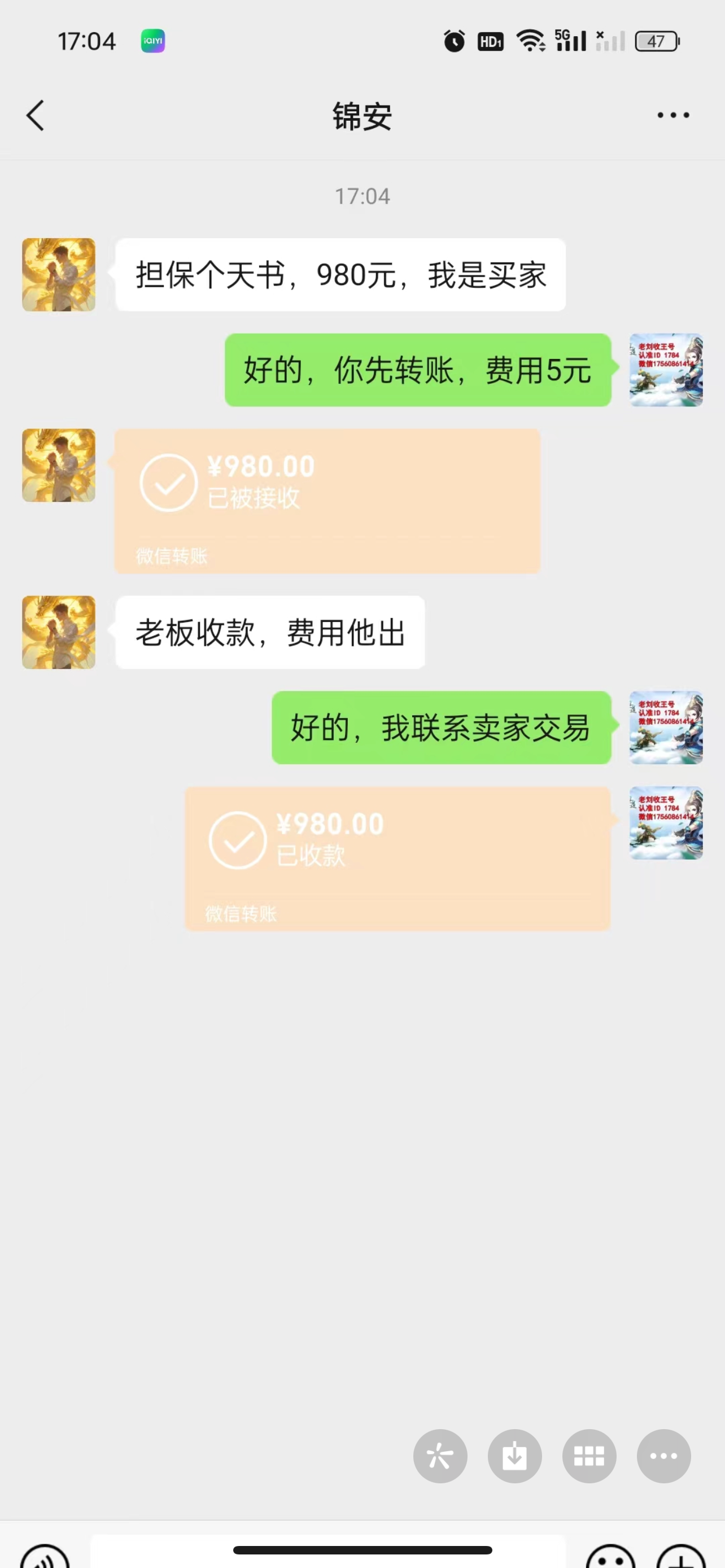The image size is (725, 1568).
Task: Open the chat info overflow menu
Action: [x=672, y=115]
